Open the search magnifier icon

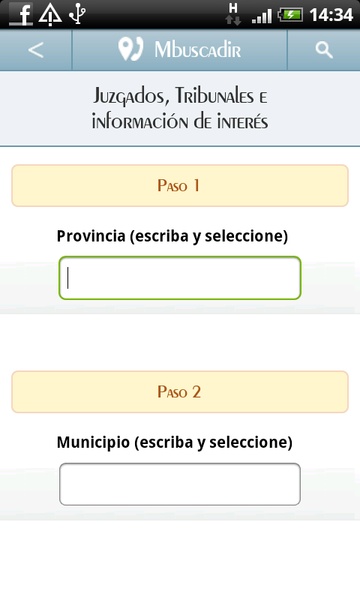[x=324, y=50]
